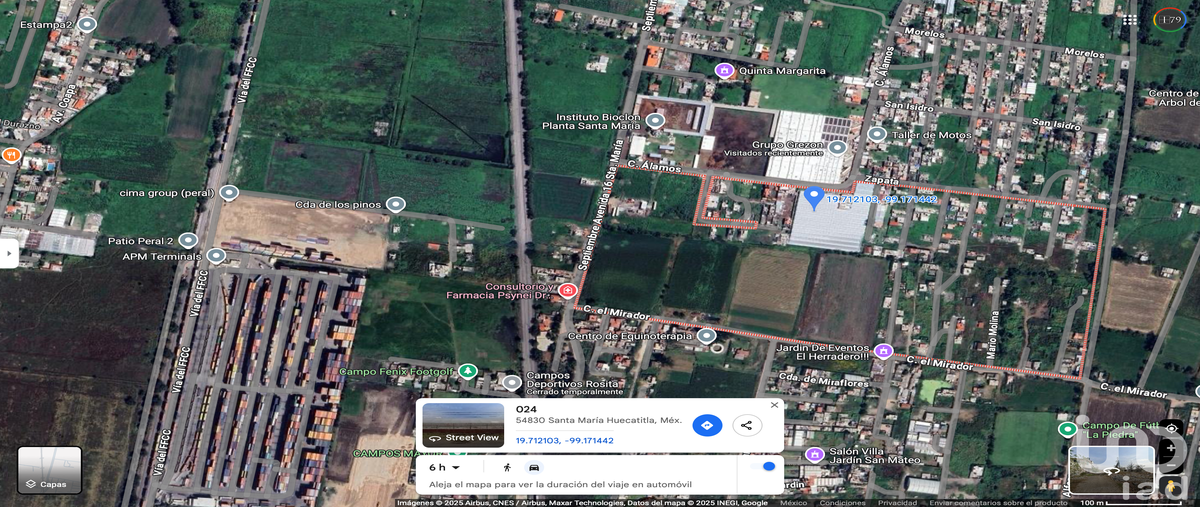Get directions to the dropped pin
Screen dimensions: 1200x507
(x=707, y=425)
